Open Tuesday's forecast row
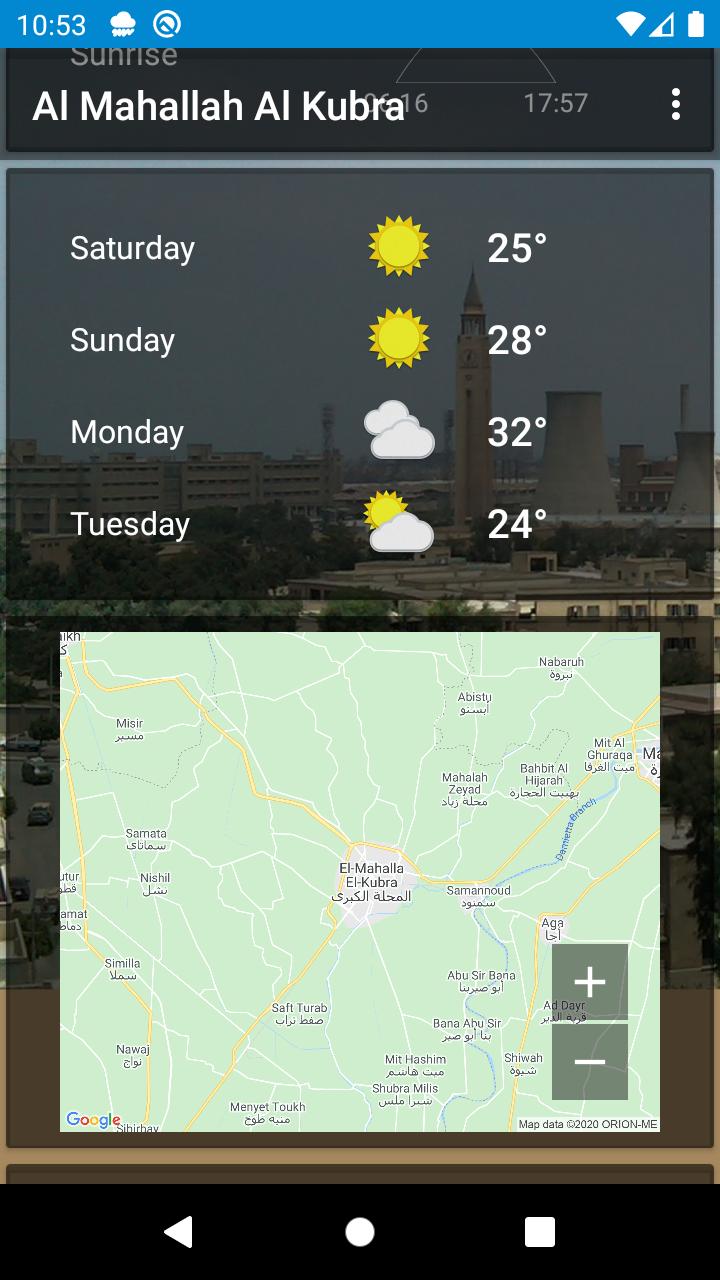 (x=360, y=524)
